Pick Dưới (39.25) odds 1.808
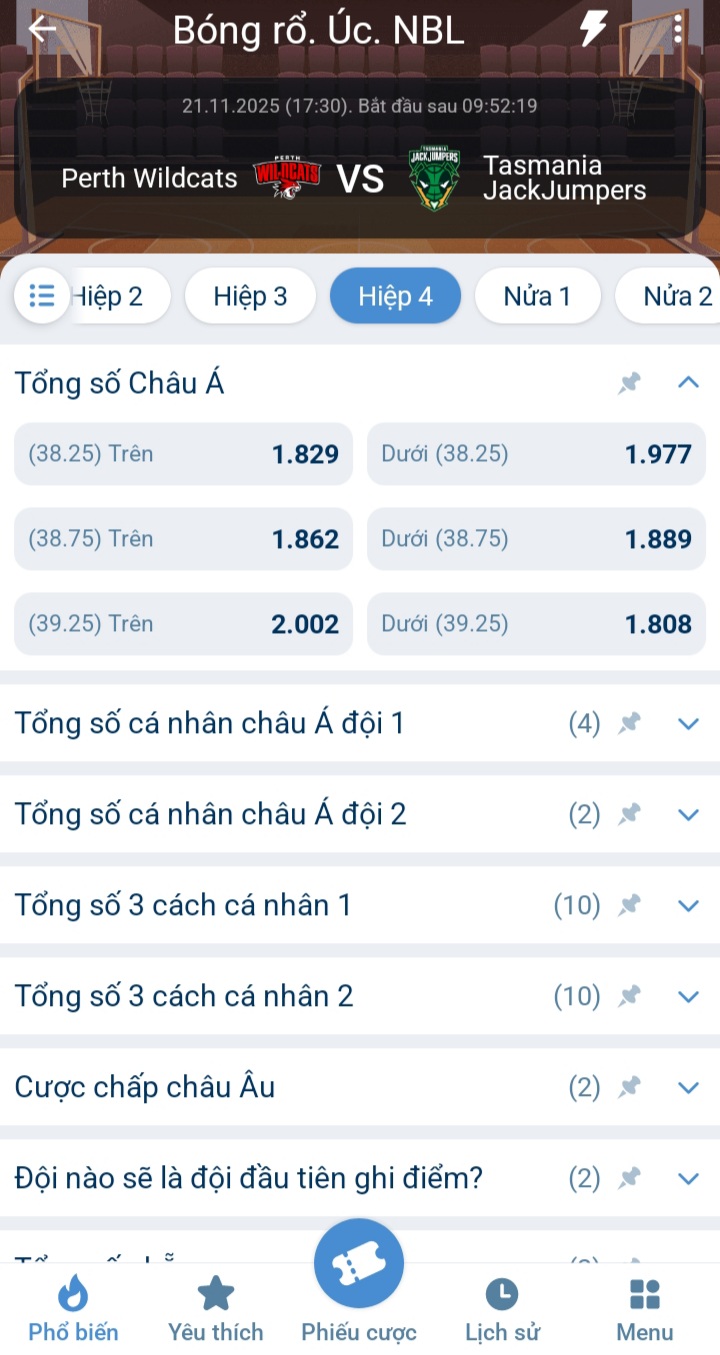The width and height of the screenshot is (720, 1355). (x=536, y=624)
